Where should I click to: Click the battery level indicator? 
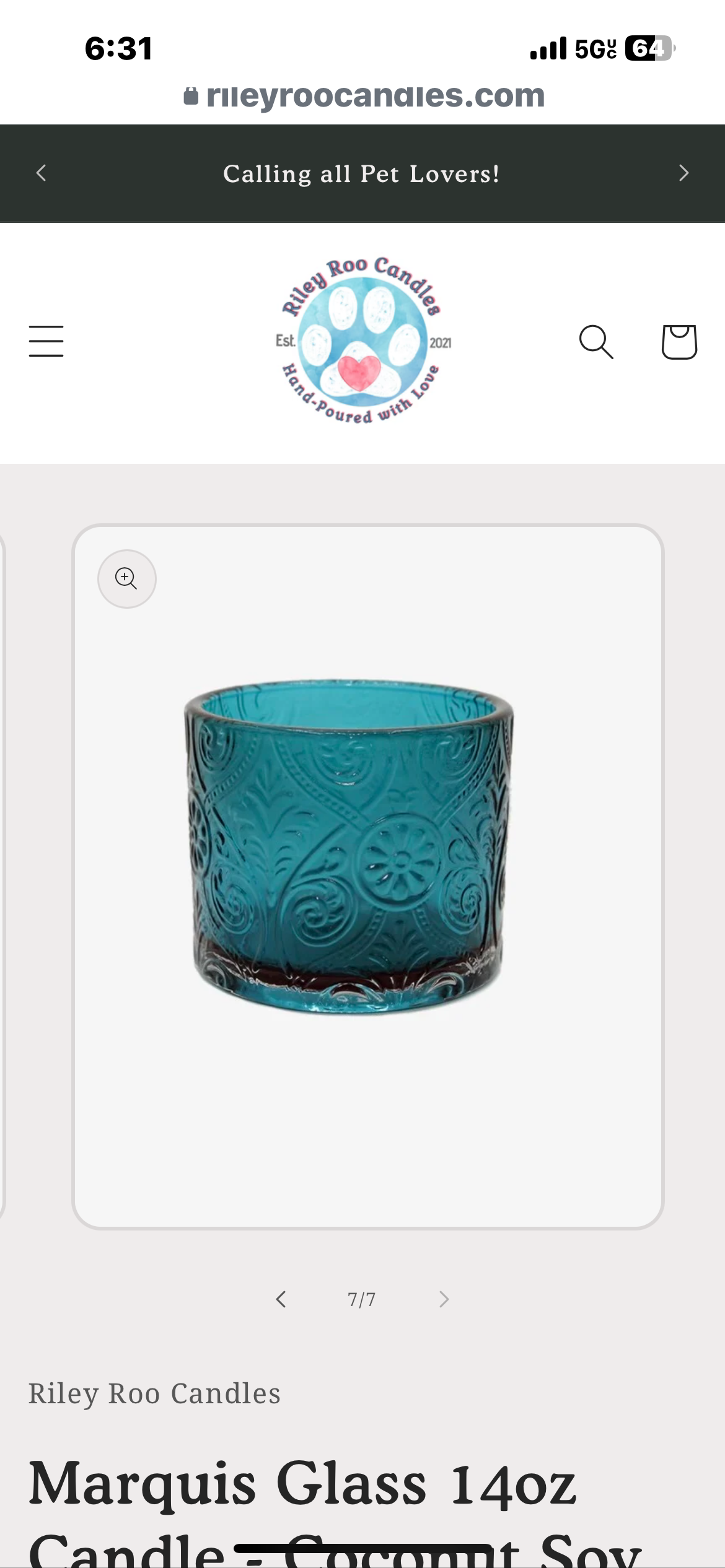coord(649,48)
